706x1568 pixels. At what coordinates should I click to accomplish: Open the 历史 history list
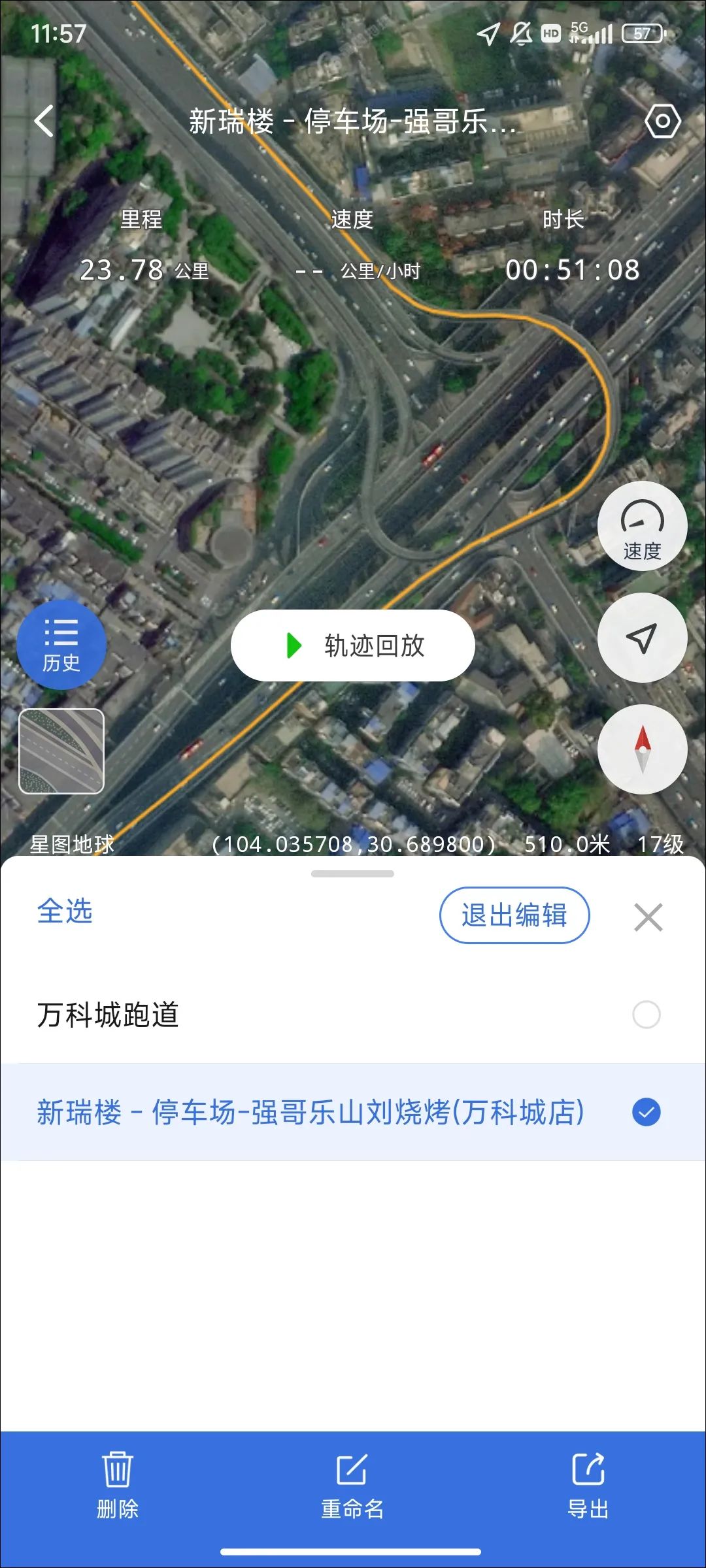coord(61,645)
